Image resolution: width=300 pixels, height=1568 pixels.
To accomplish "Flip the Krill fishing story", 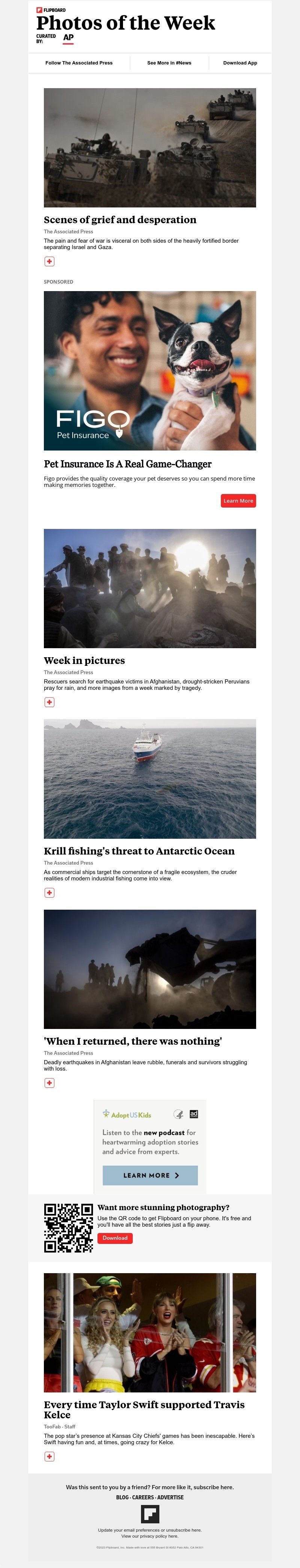I will pyautogui.click(x=49, y=892).
